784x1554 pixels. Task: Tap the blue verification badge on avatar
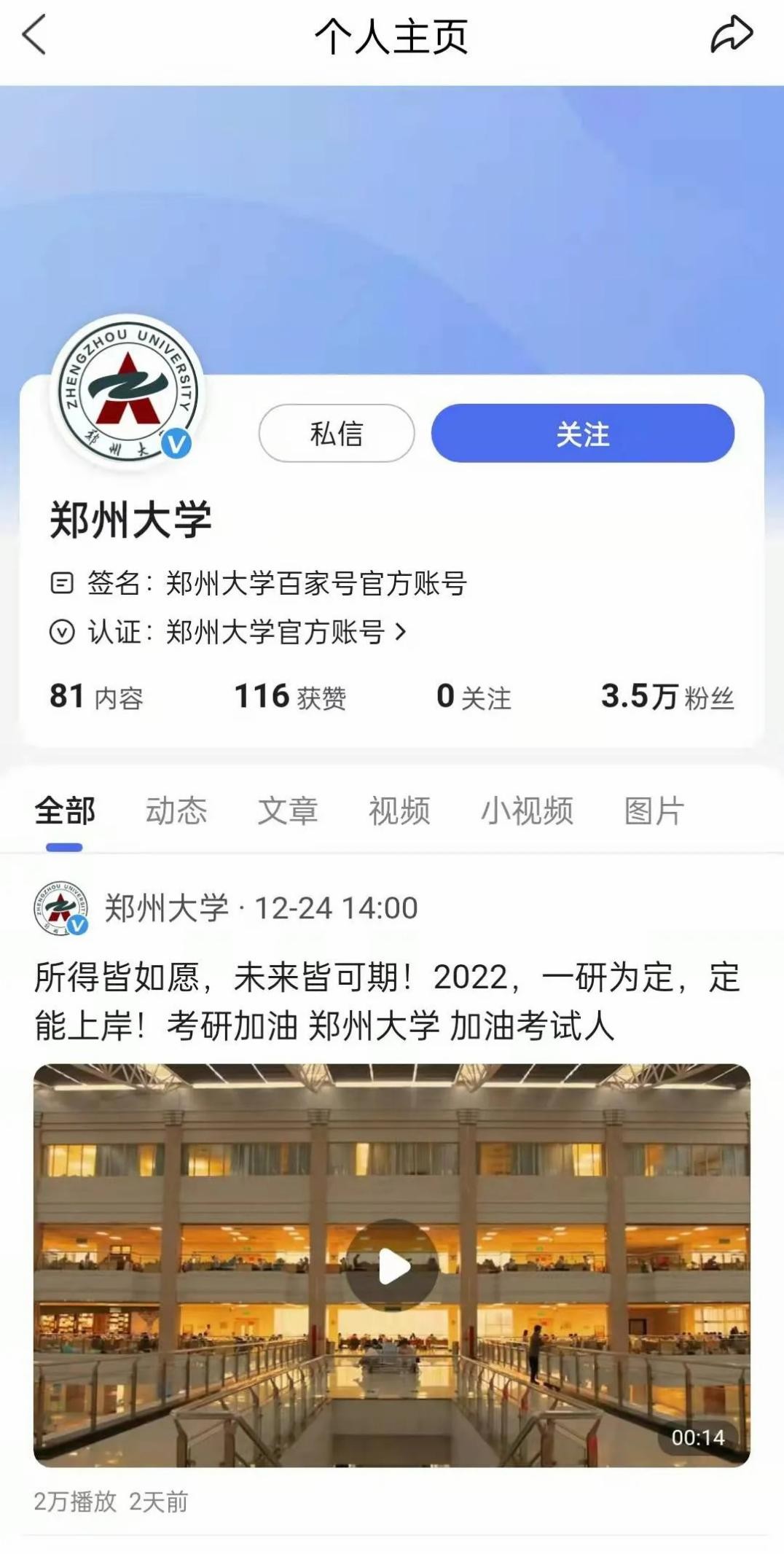[x=175, y=441]
